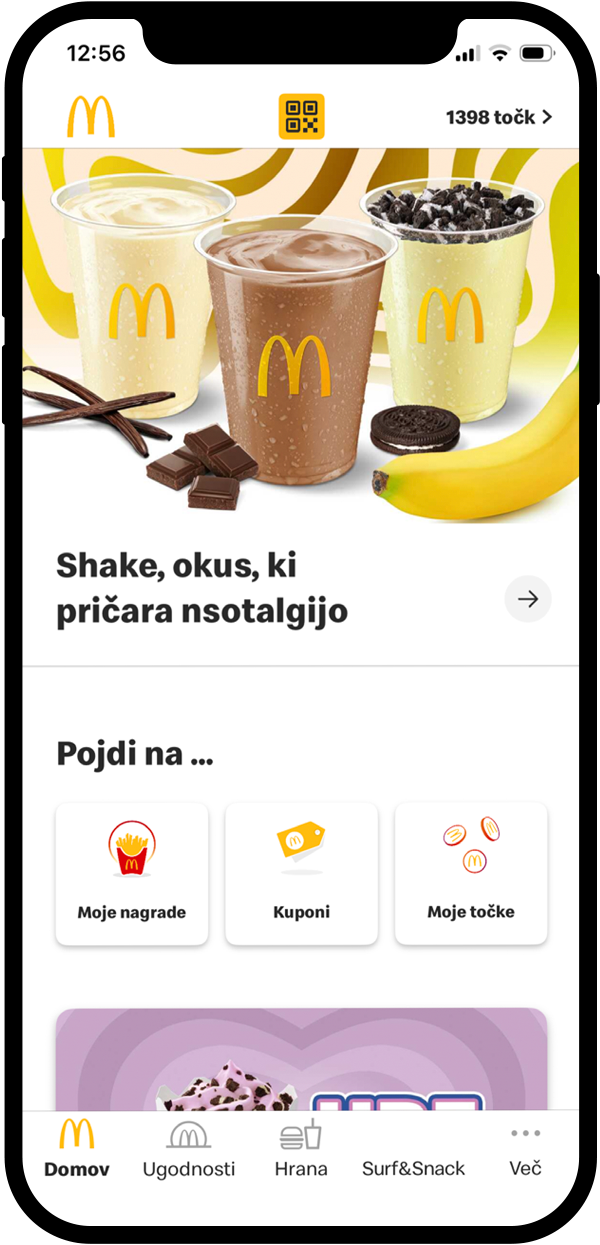Open the purple promo banner
600x1245 pixels.
(x=301, y=1059)
